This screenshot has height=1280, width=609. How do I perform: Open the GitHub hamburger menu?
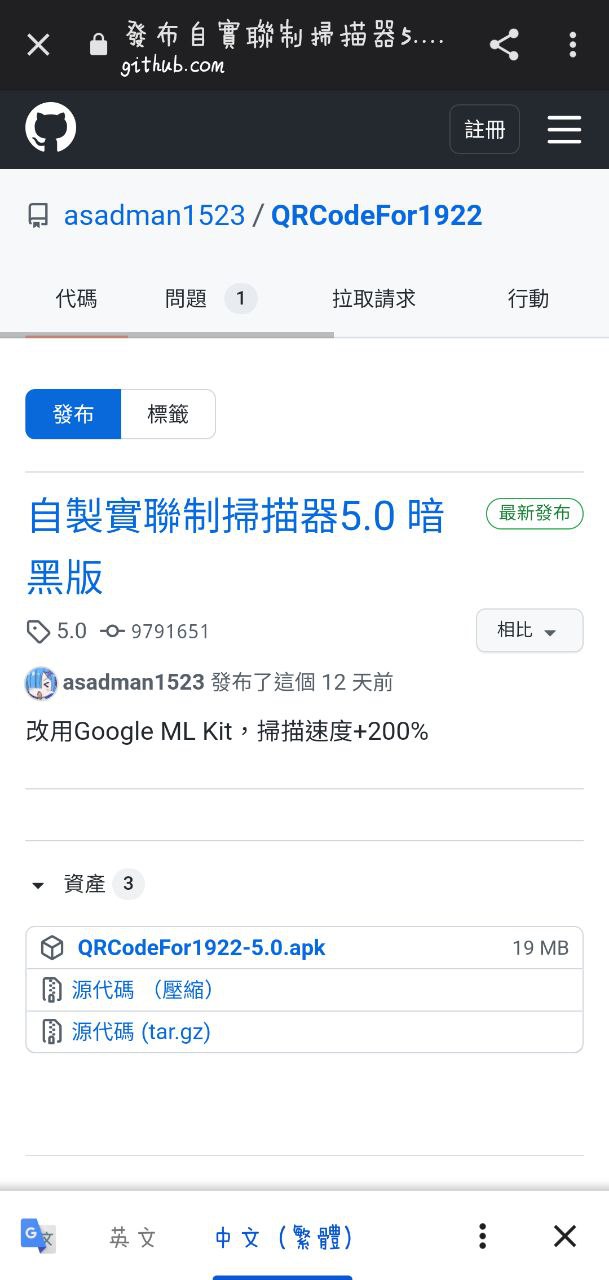(564, 129)
